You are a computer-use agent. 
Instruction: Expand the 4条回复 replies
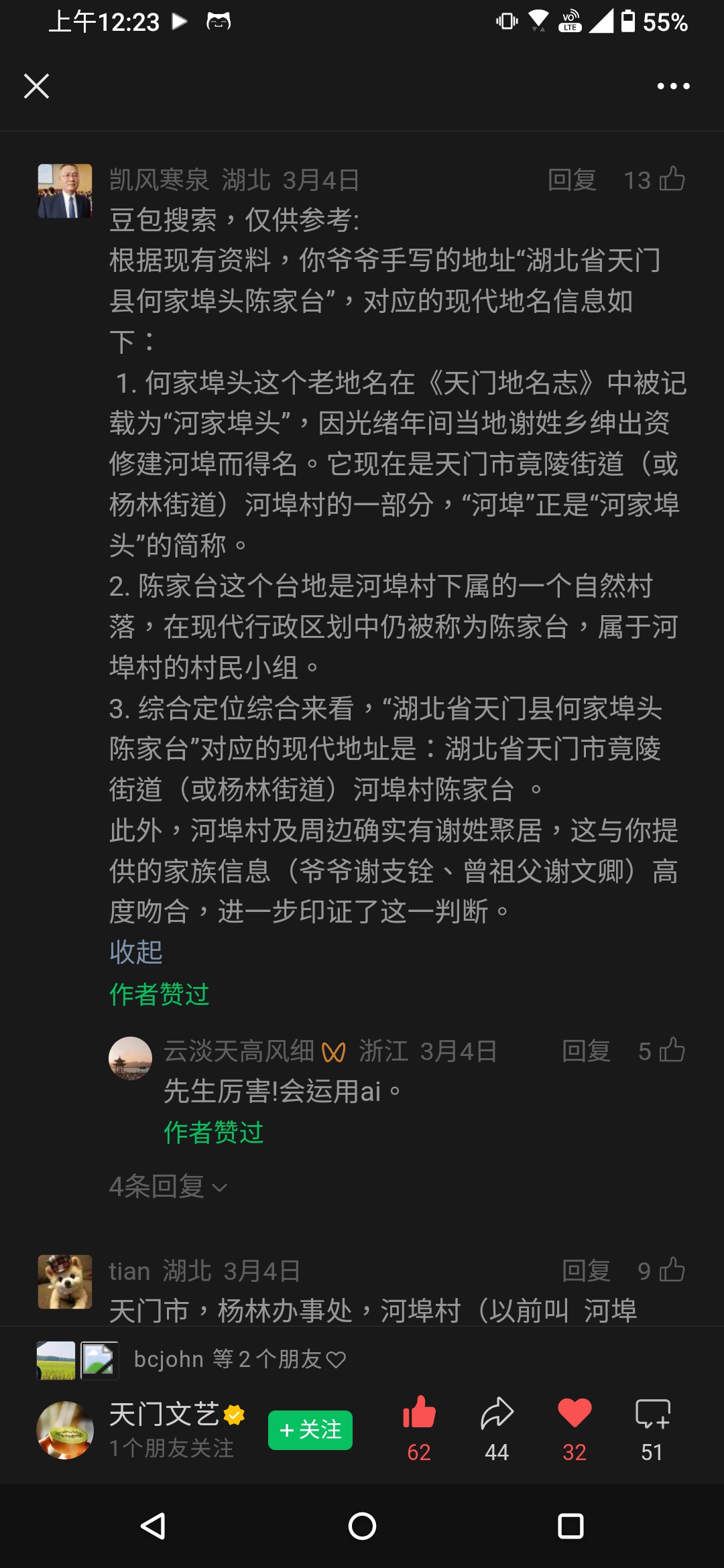point(168,1187)
